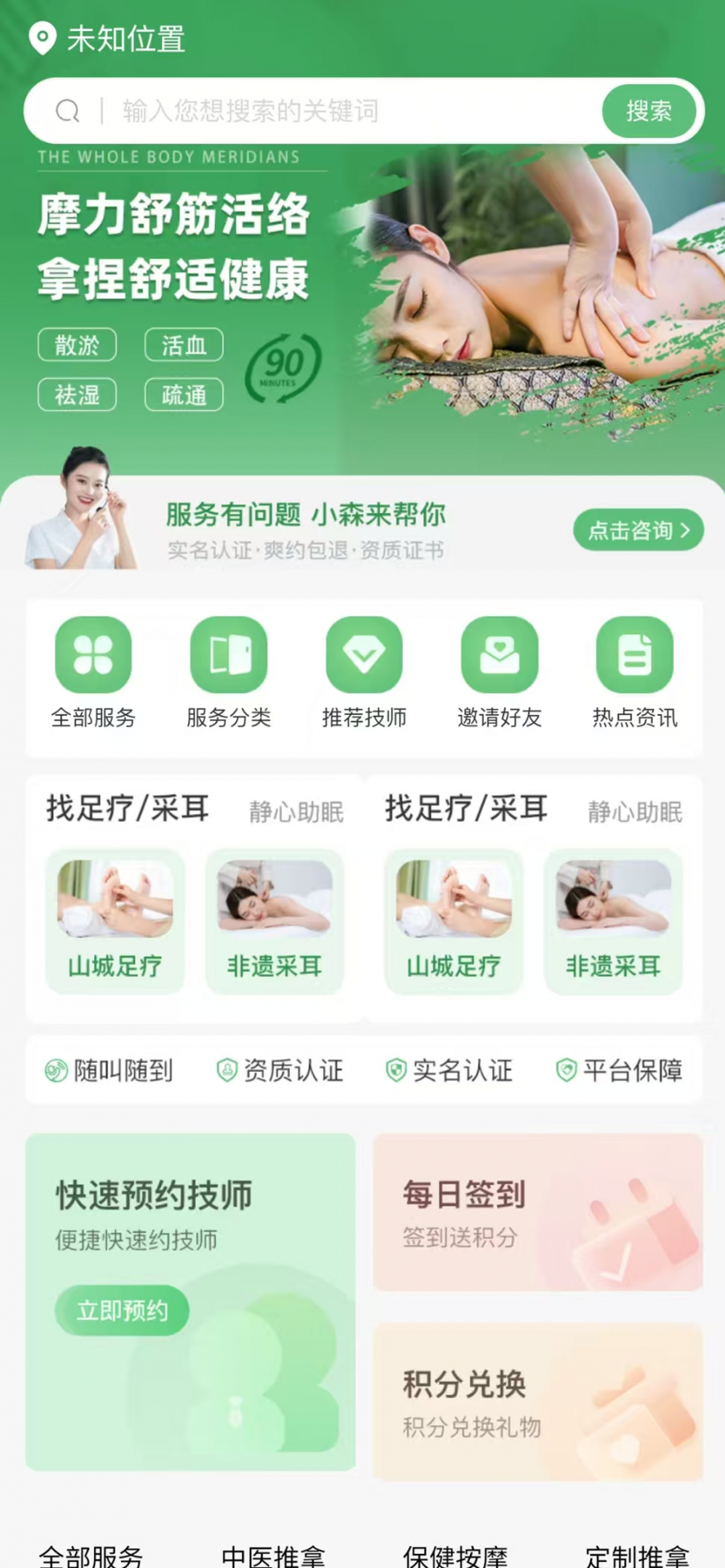Tap the green 搜索 button
Viewport: 725px width, 1568px height.
point(648,111)
